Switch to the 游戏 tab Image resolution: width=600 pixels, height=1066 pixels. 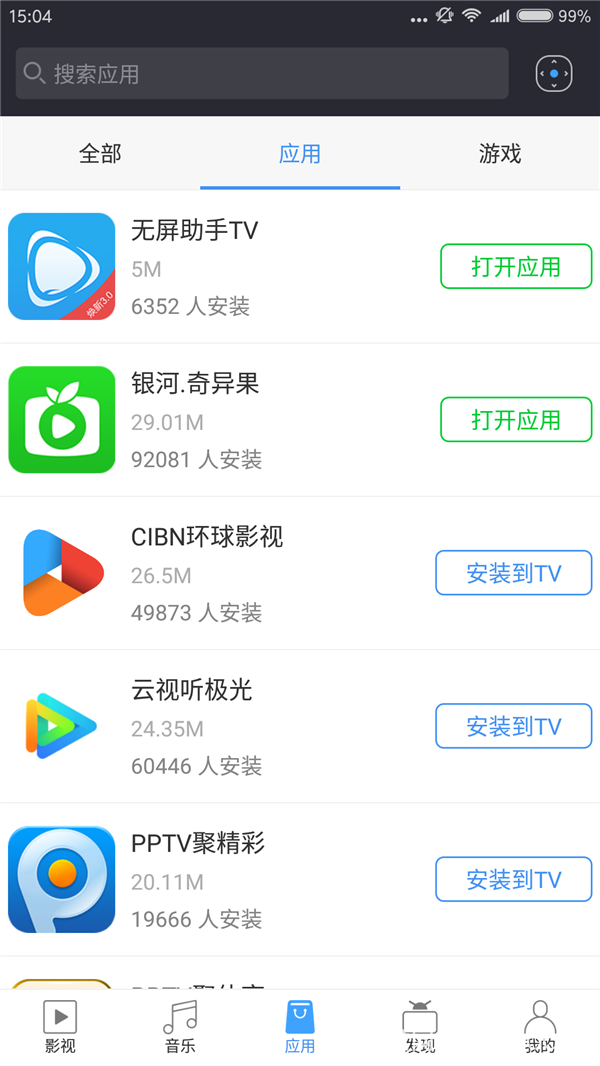[x=500, y=154]
